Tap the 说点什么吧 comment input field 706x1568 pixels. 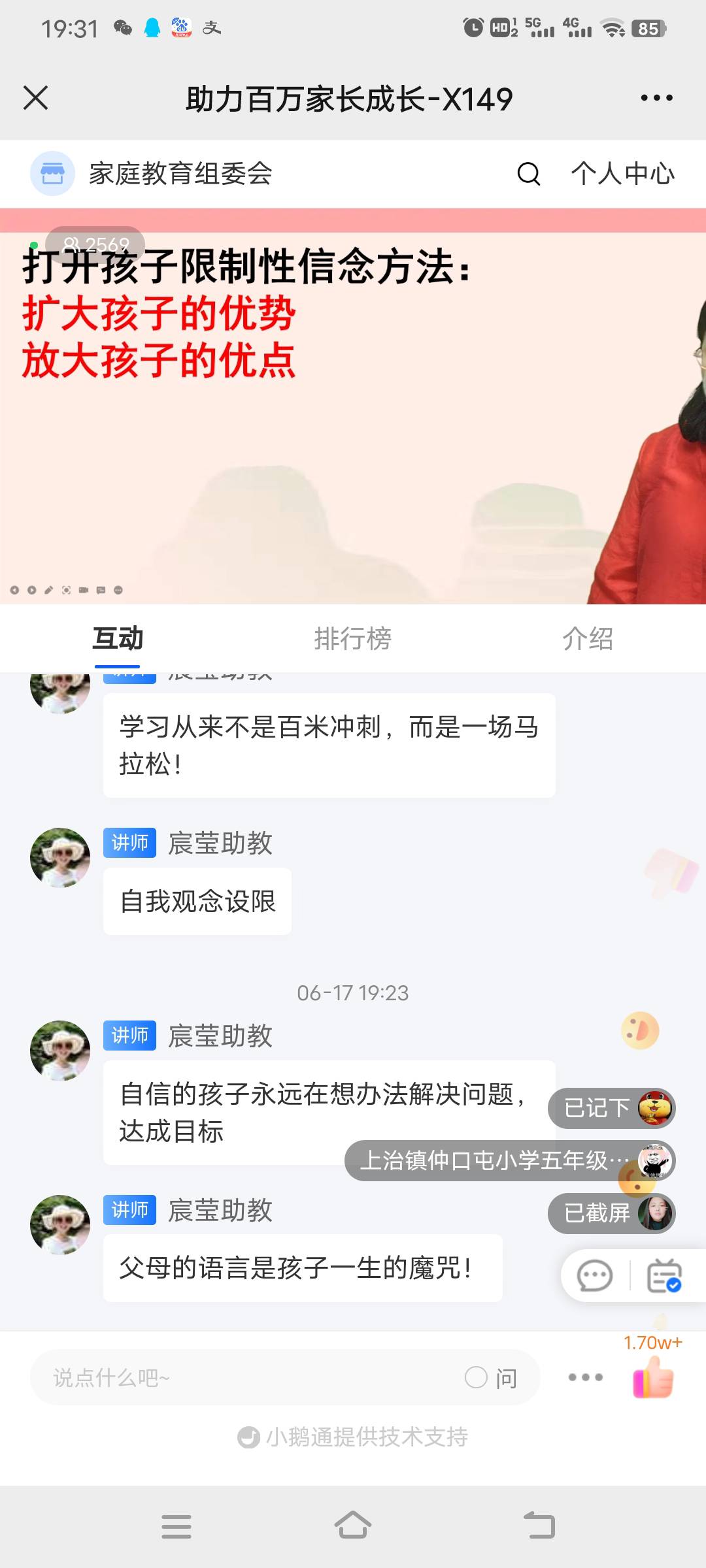(196, 1377)
